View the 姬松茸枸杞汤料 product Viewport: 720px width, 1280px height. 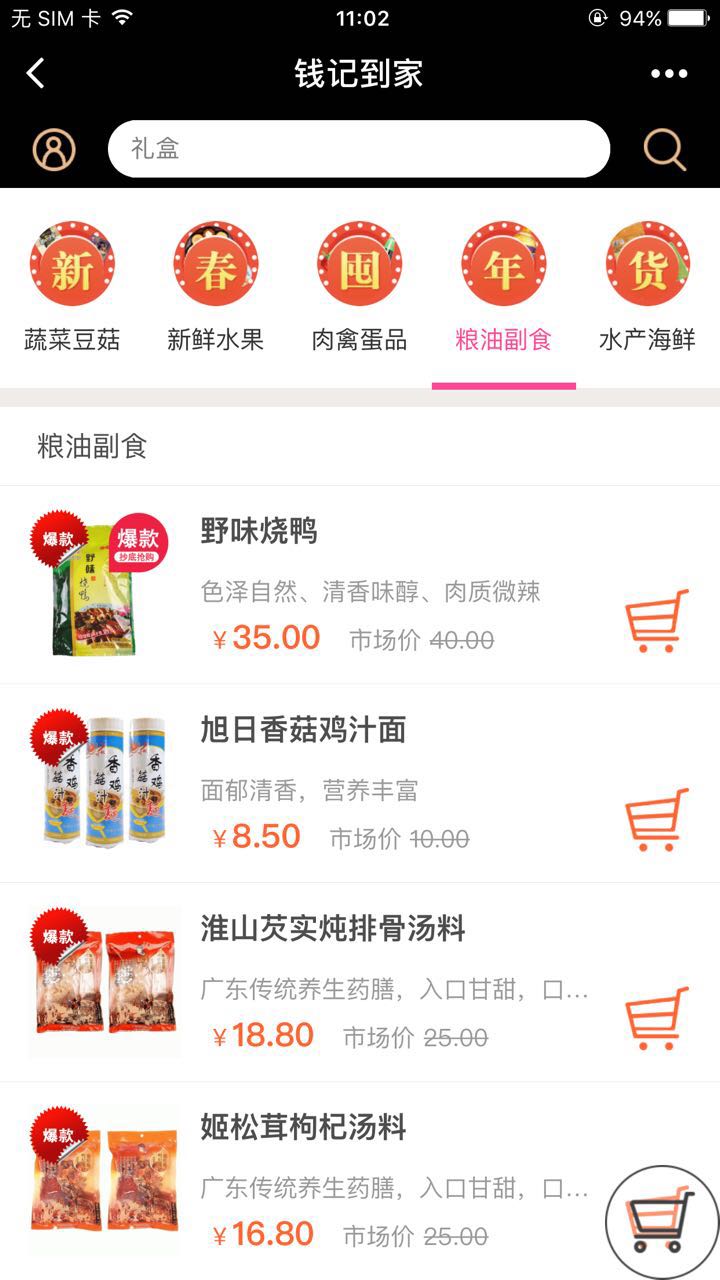(303, 1129)
